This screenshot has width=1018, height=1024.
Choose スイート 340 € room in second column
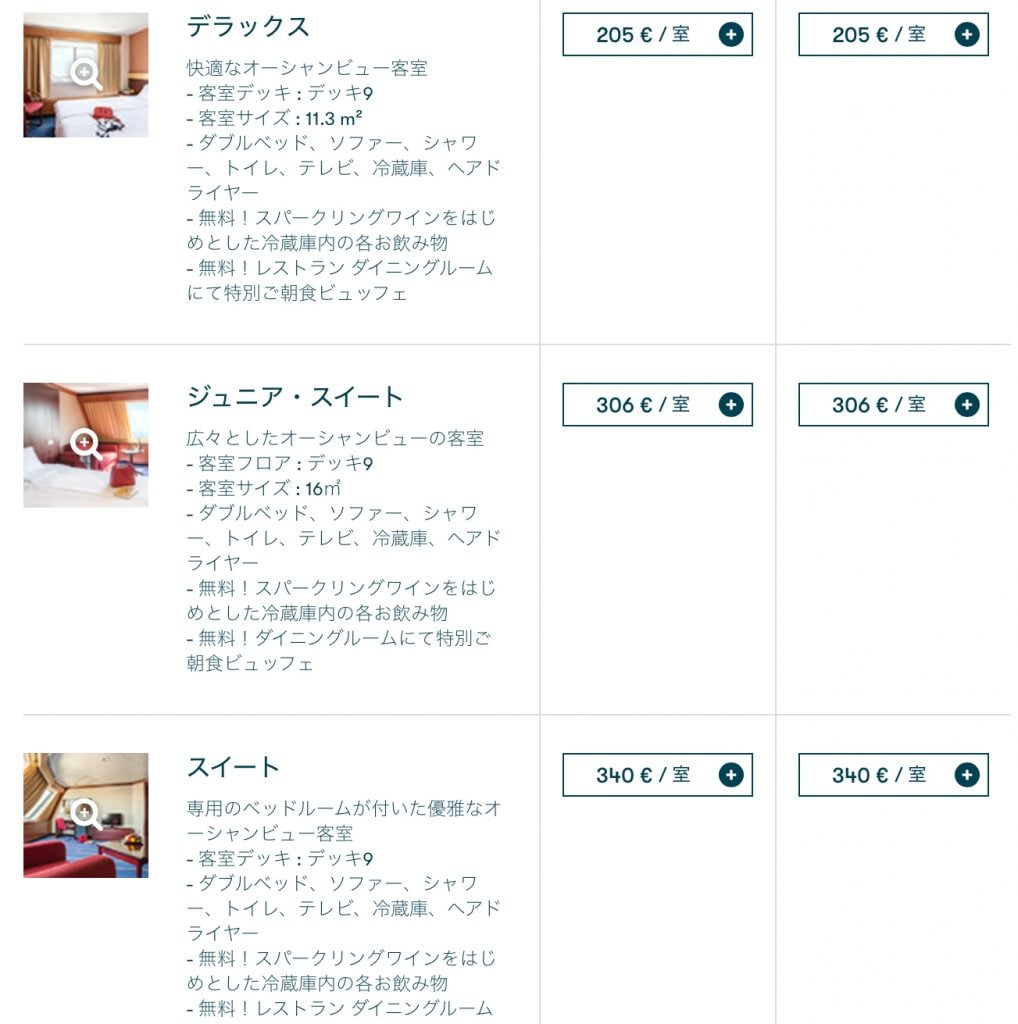click(893, 775)
